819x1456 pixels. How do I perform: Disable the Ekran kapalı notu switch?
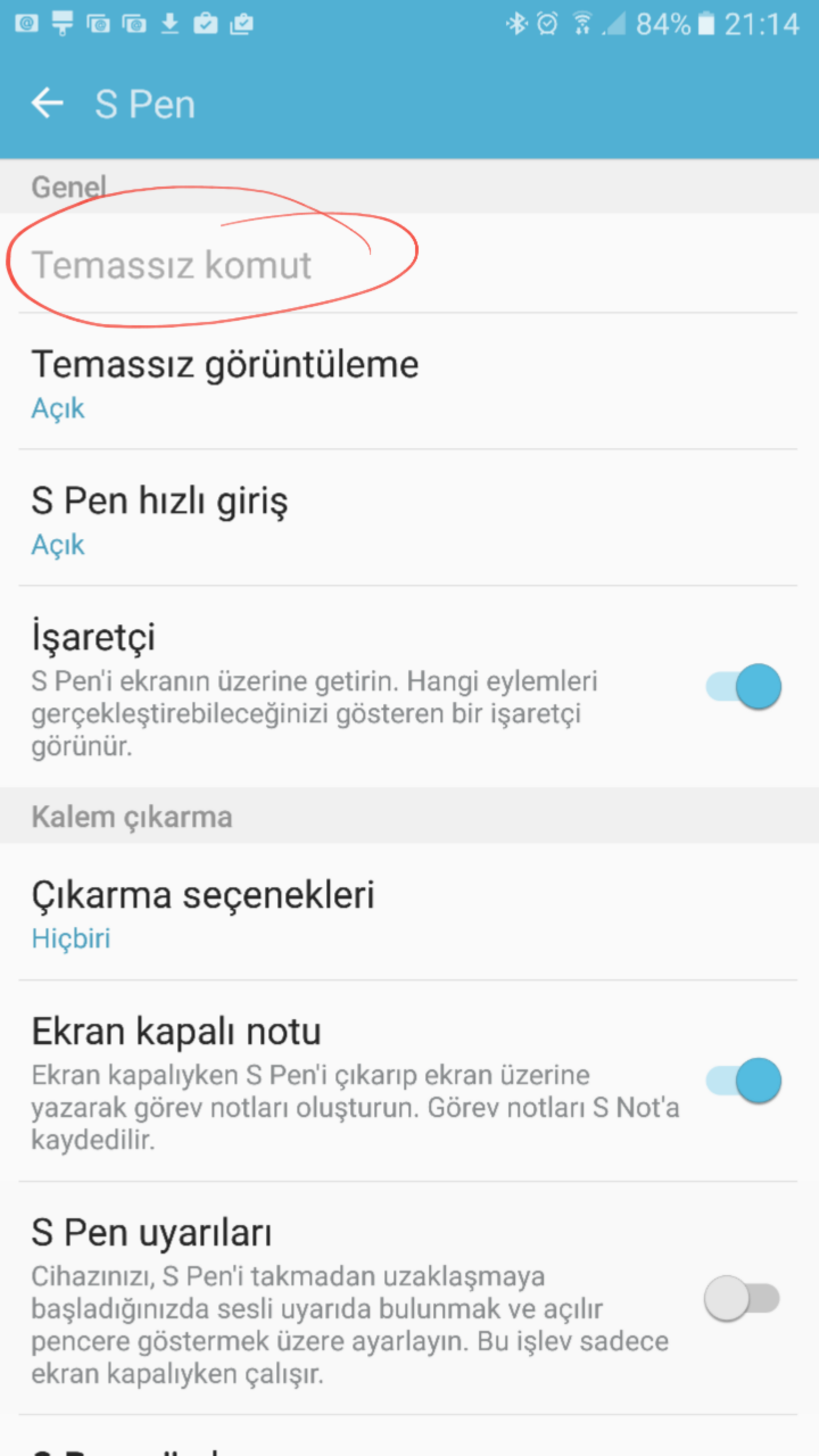743,1081
